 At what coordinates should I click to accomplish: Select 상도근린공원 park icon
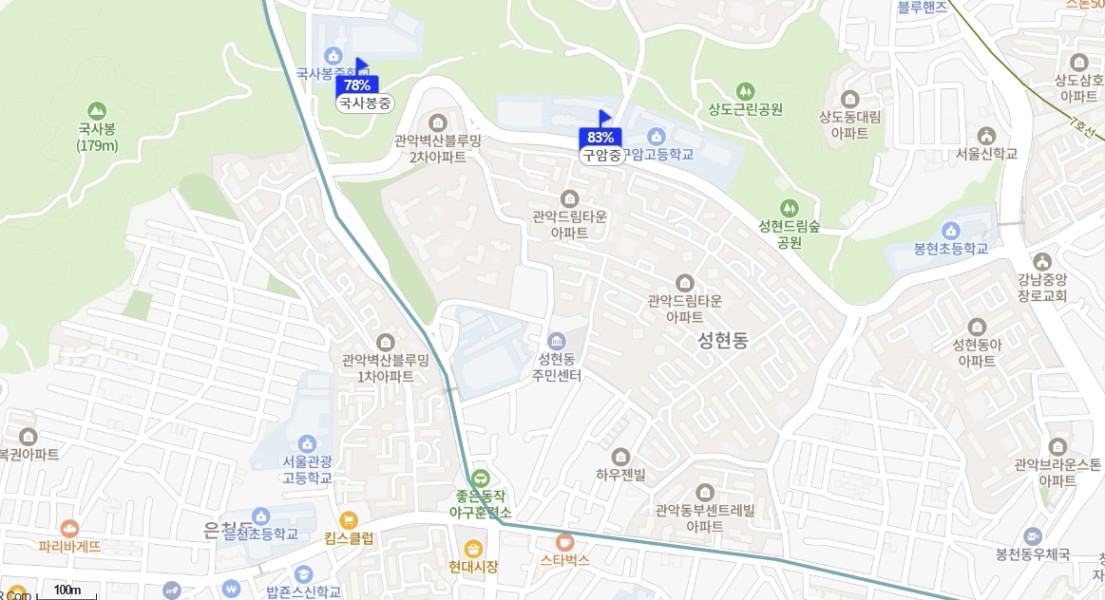745,91
